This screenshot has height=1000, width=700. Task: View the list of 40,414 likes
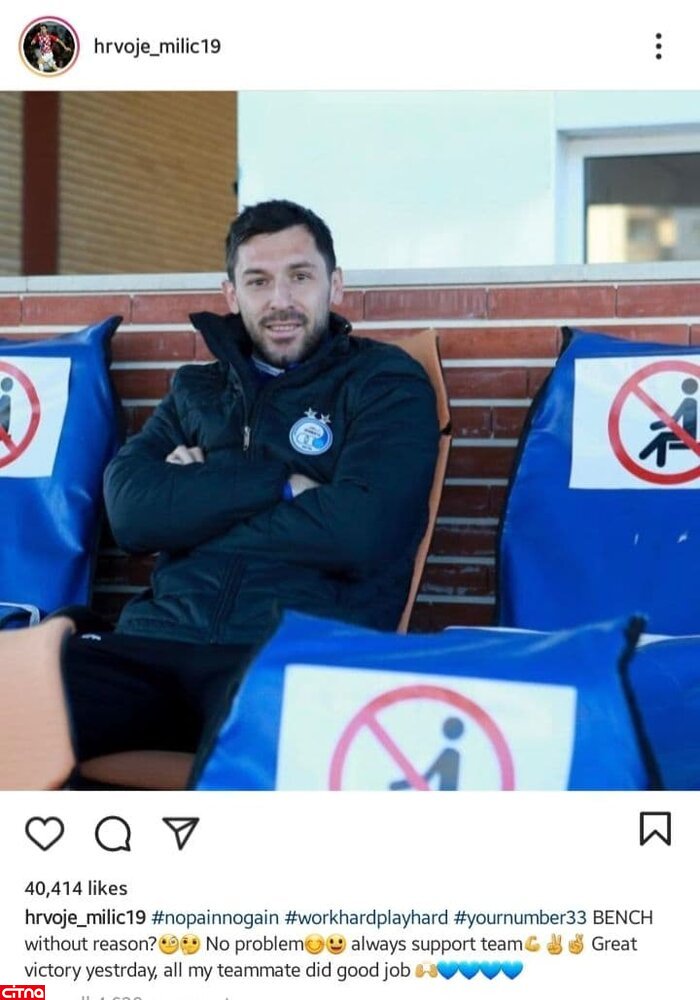click(x=76, y=888)
